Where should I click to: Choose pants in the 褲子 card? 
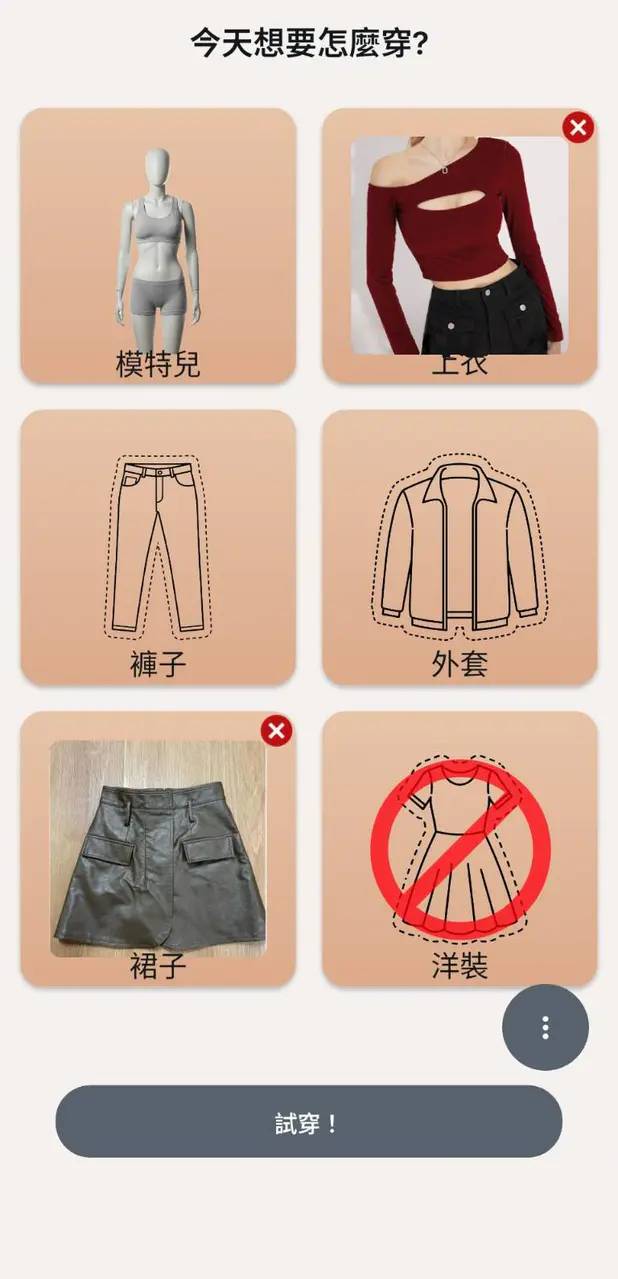158,547
